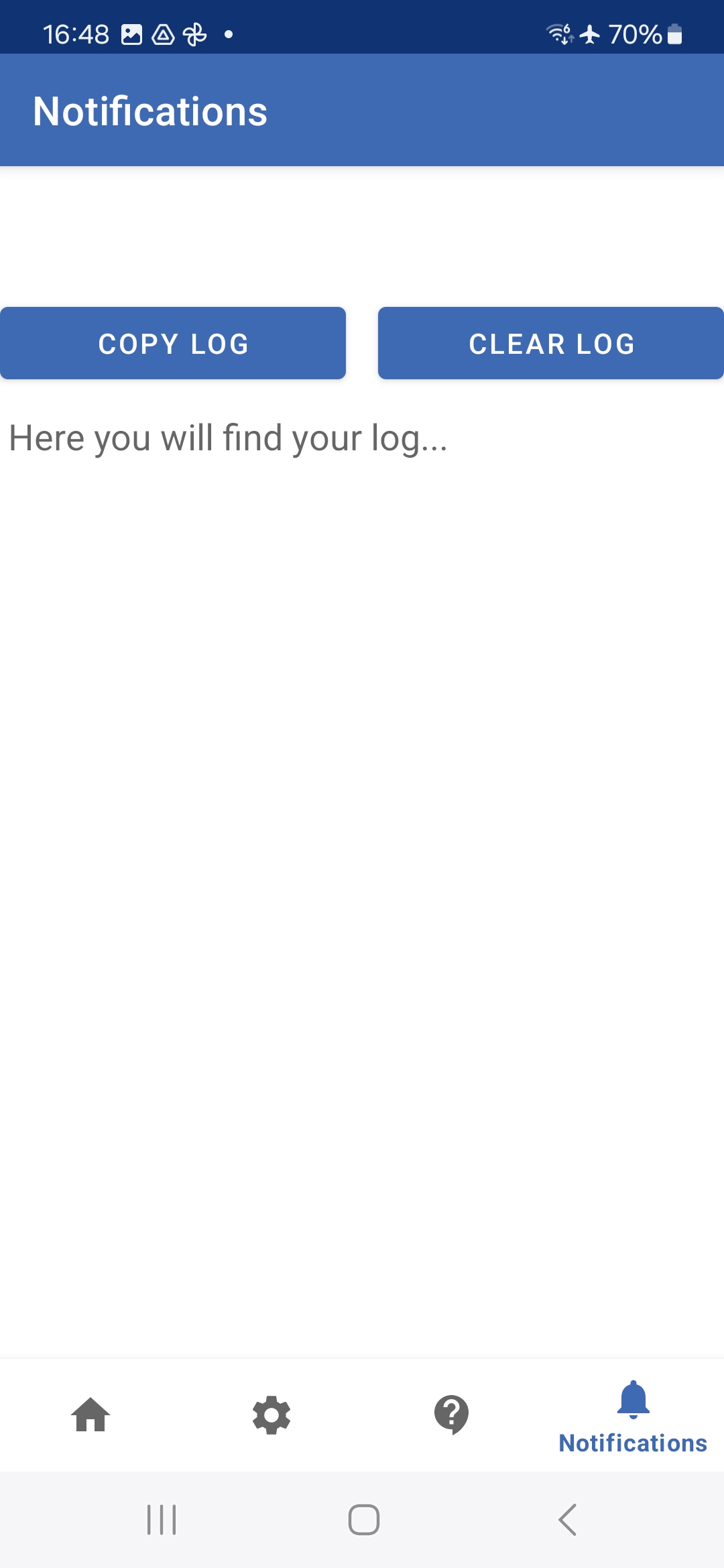Image resolution: width=724 pixels, height=1568 pixels.
Task: Tap the system back button
Action: click(x=567, y=1519)
